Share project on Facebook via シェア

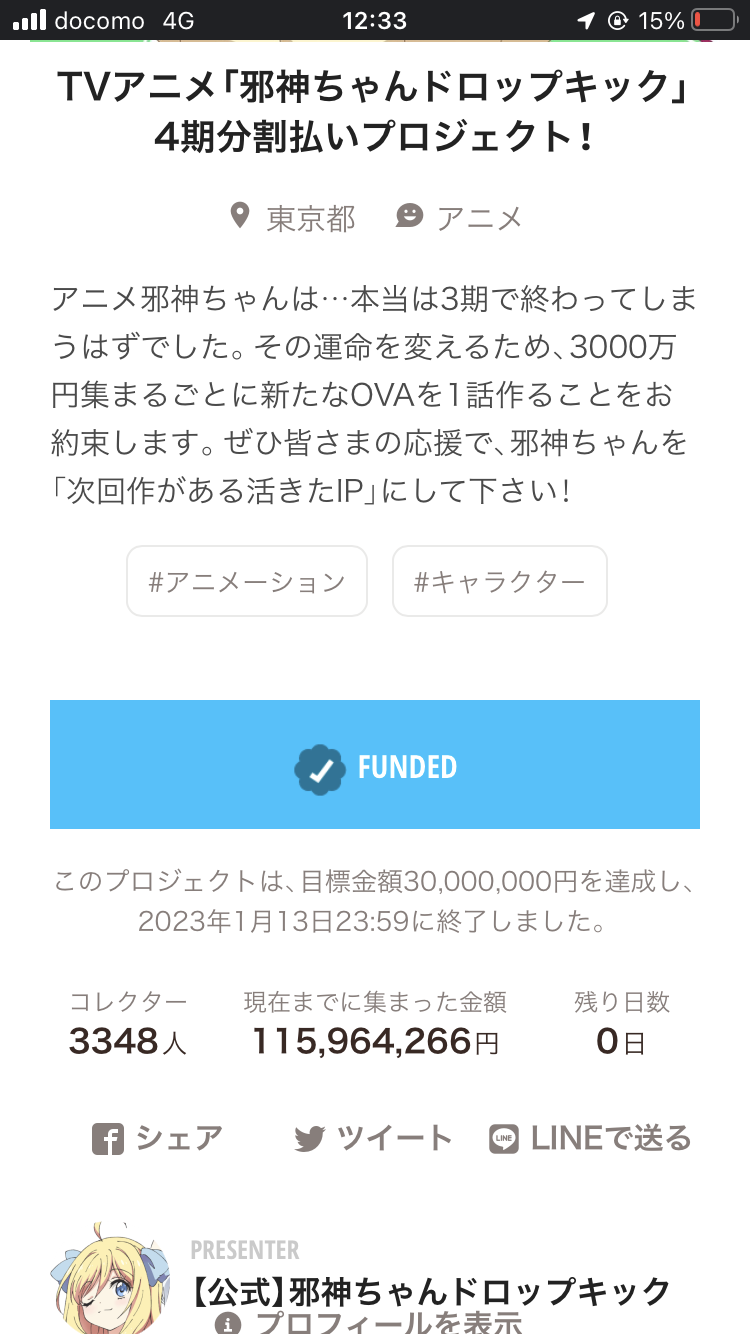tap(157, 1138)
